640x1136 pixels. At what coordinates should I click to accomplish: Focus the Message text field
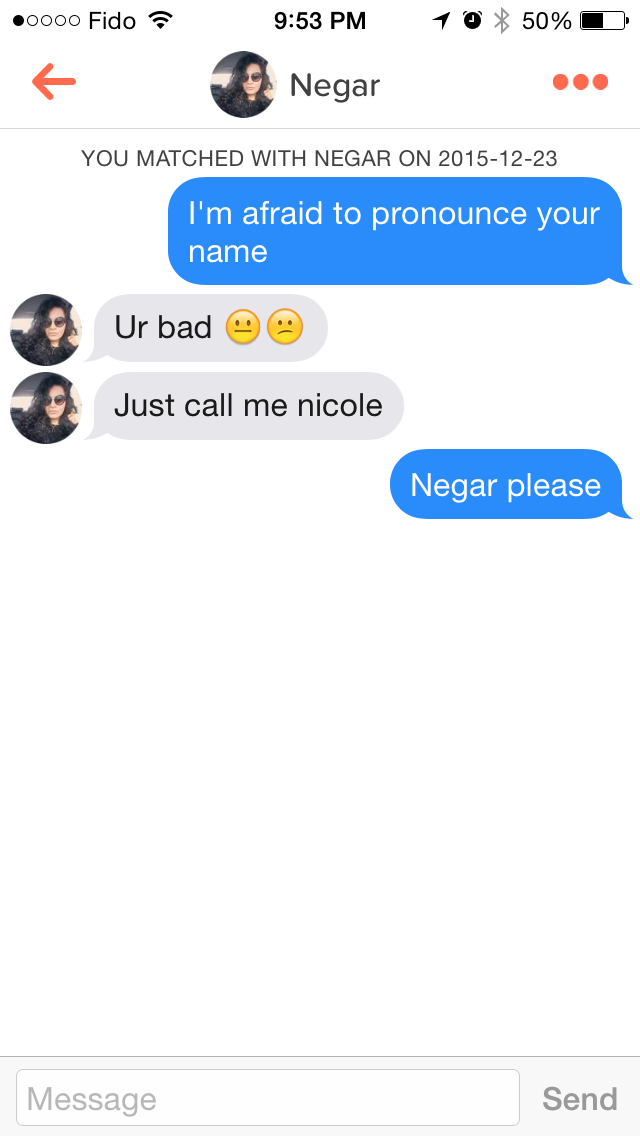268,1098
